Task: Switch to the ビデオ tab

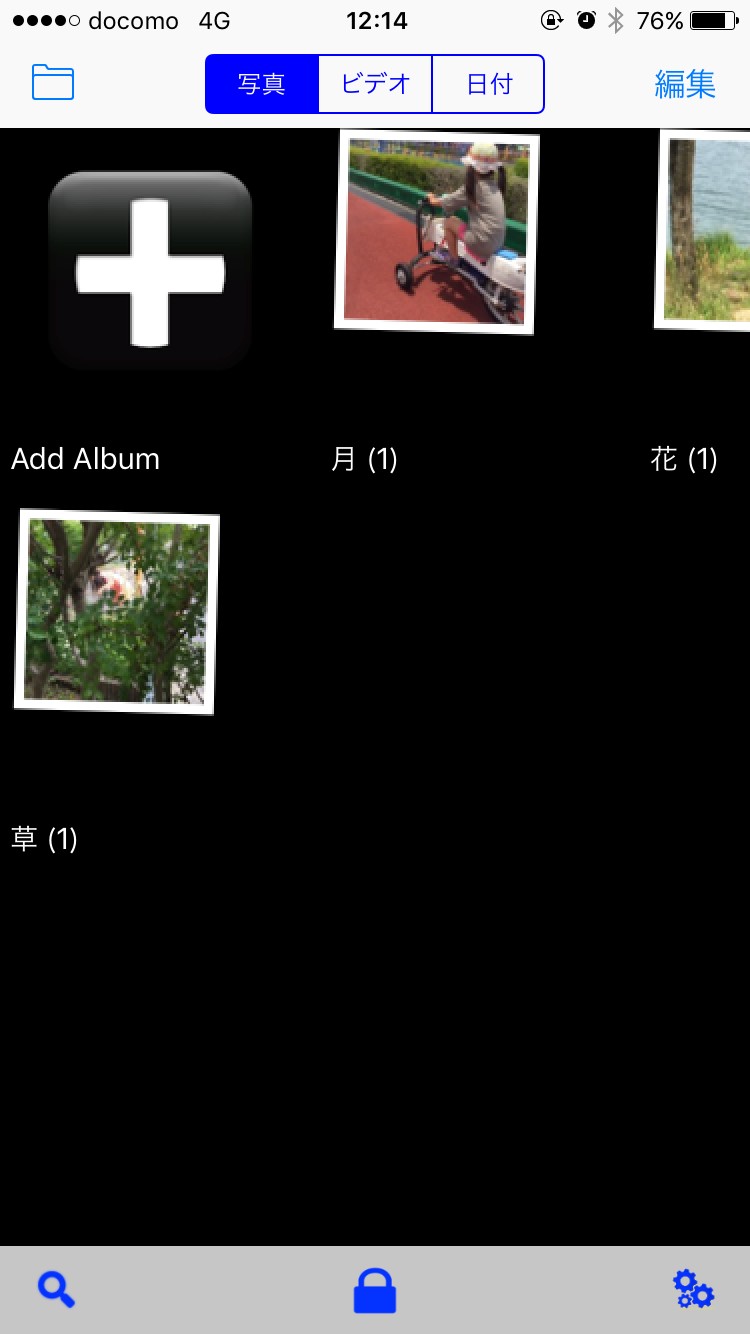Action: click(375, 84)
